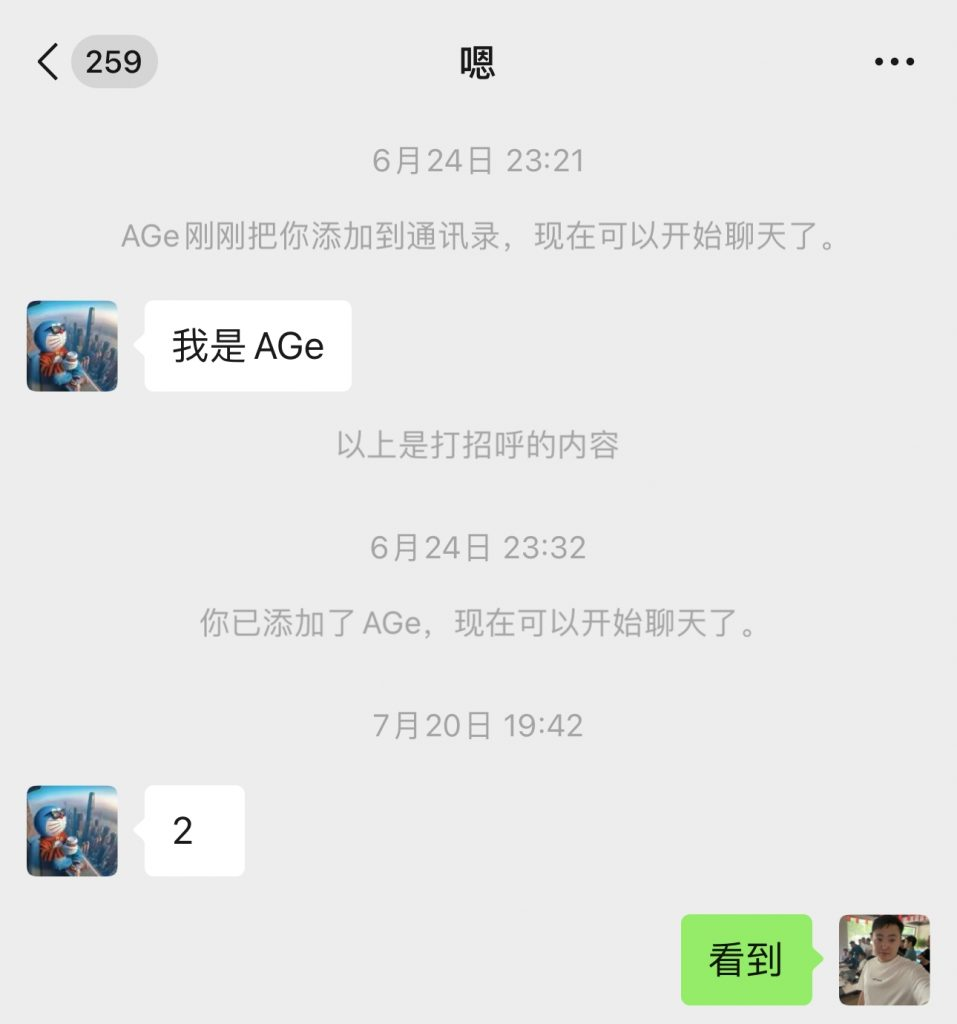Tap the '7月20日 19:42' date label
The width and height of the screenshot is (957, 1024).
pyautogui.click(x=477, y=726)
